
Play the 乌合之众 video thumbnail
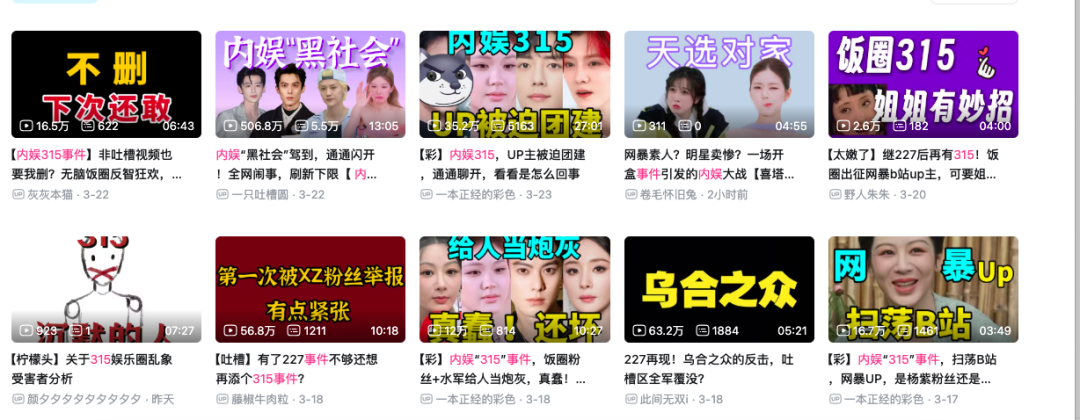click(x=719, y=289)
